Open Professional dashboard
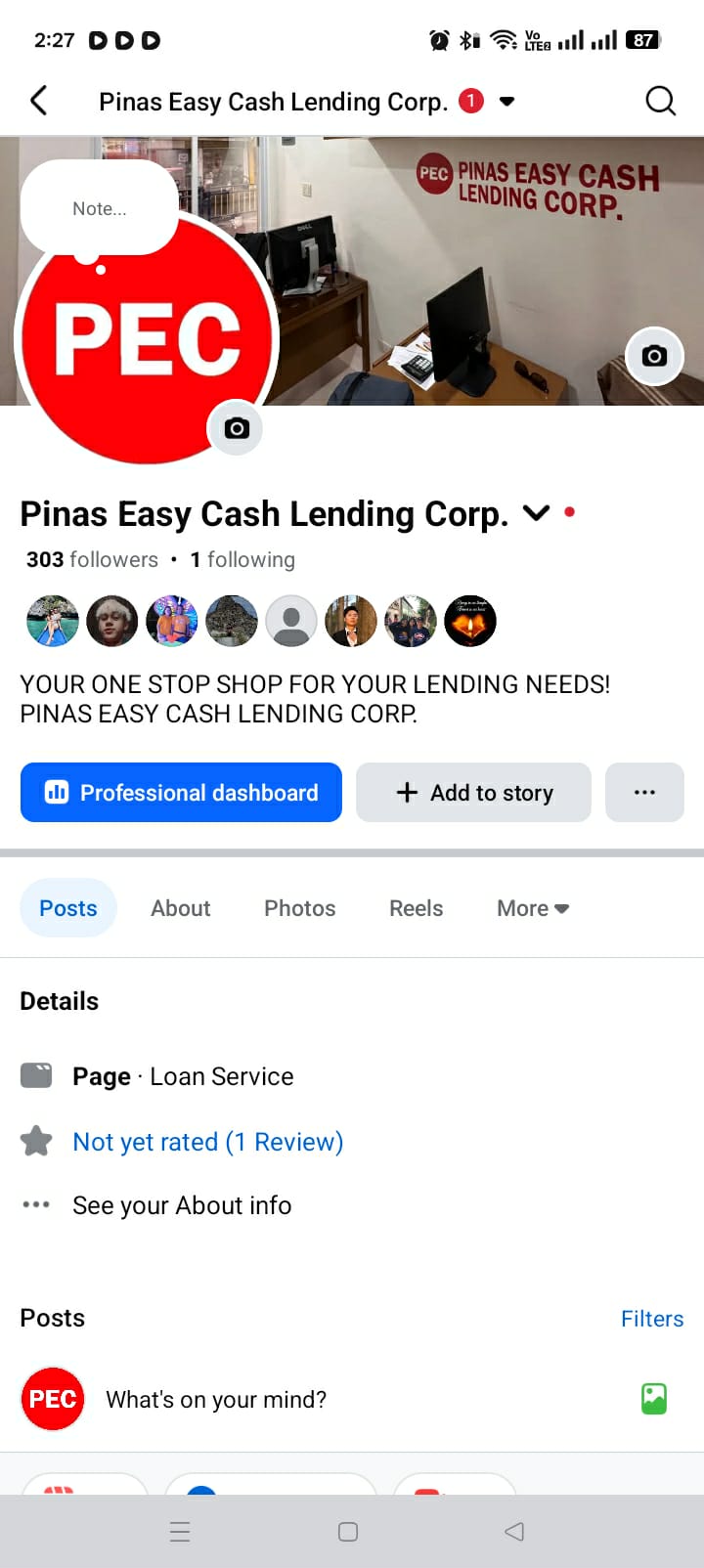 (x=181, y=793)
